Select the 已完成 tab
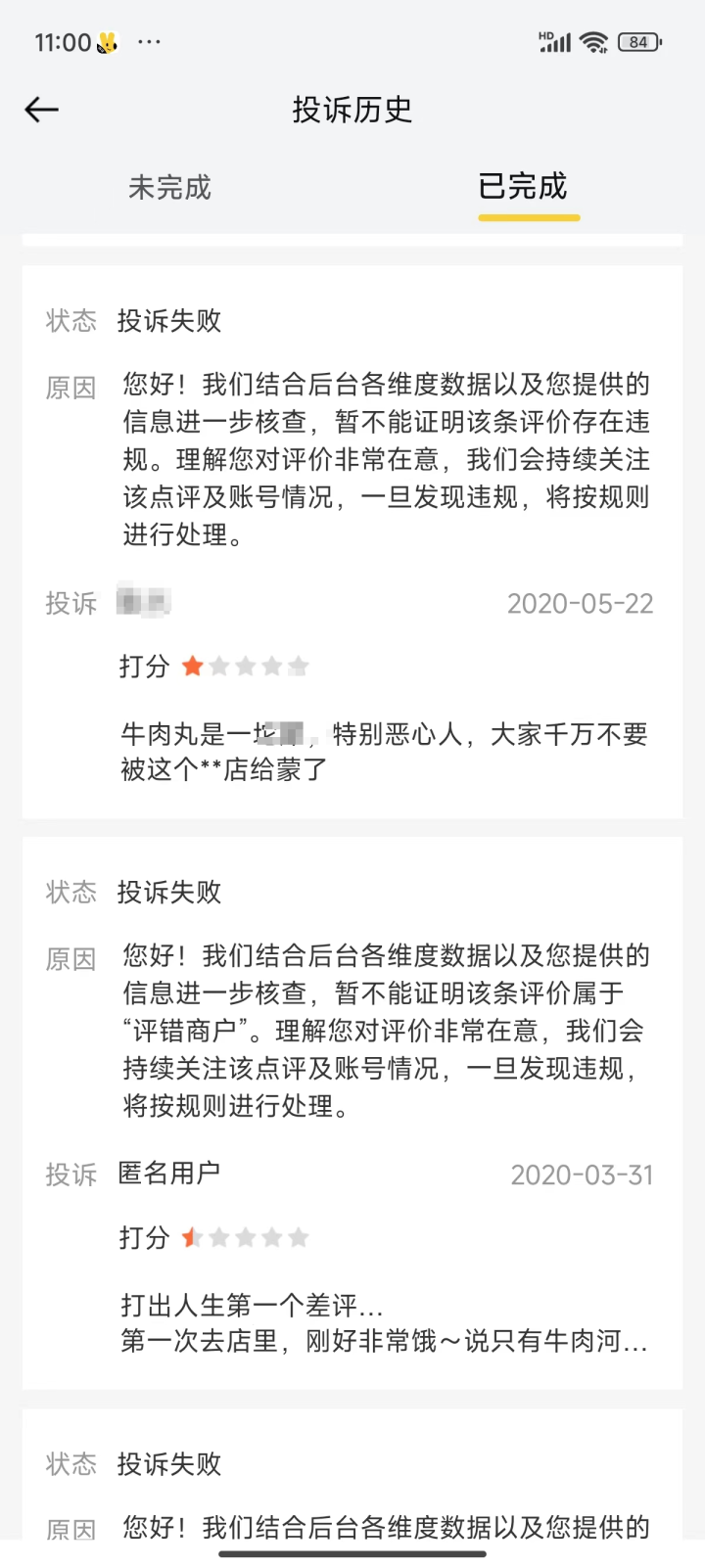This screenshot has width=705, height=1568. pyautogui.click(x=529, y=188)
